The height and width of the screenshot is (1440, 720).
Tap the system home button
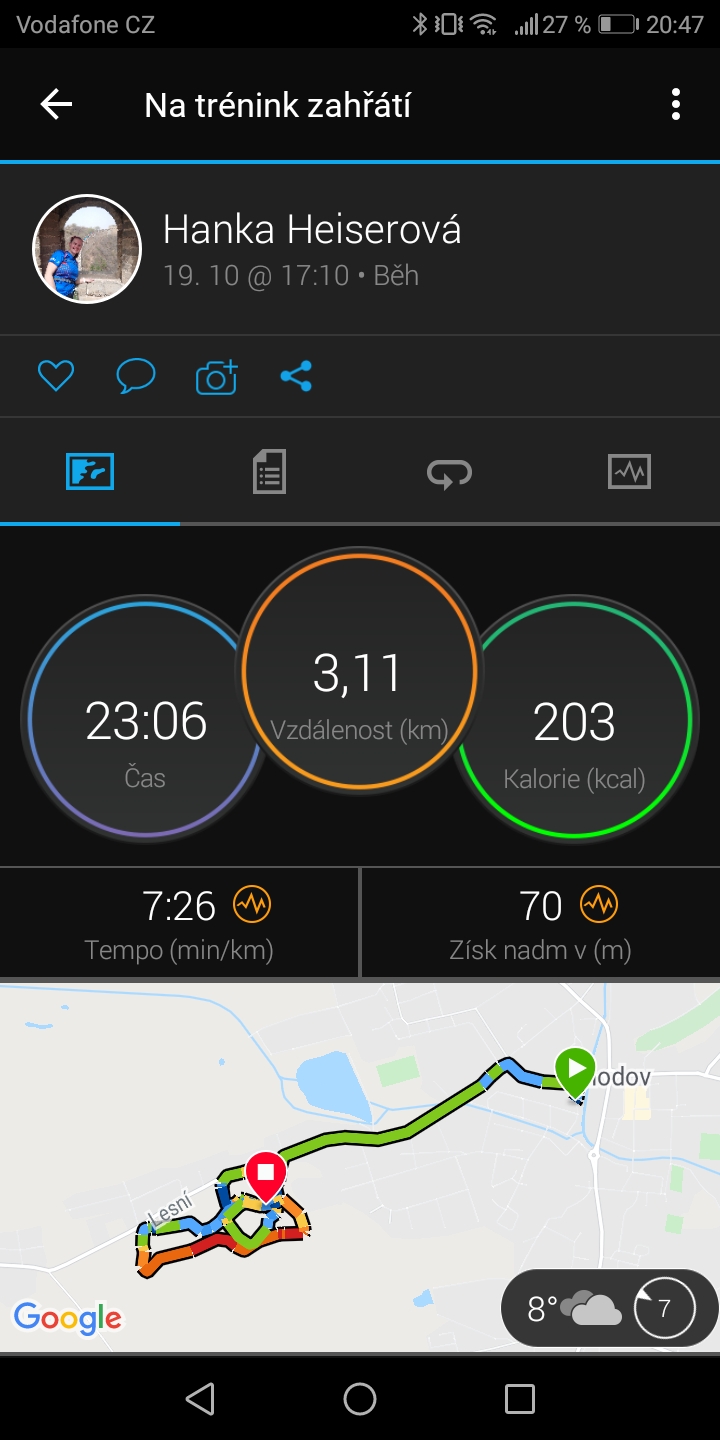pyautogui.click(x=360, y=1399)
